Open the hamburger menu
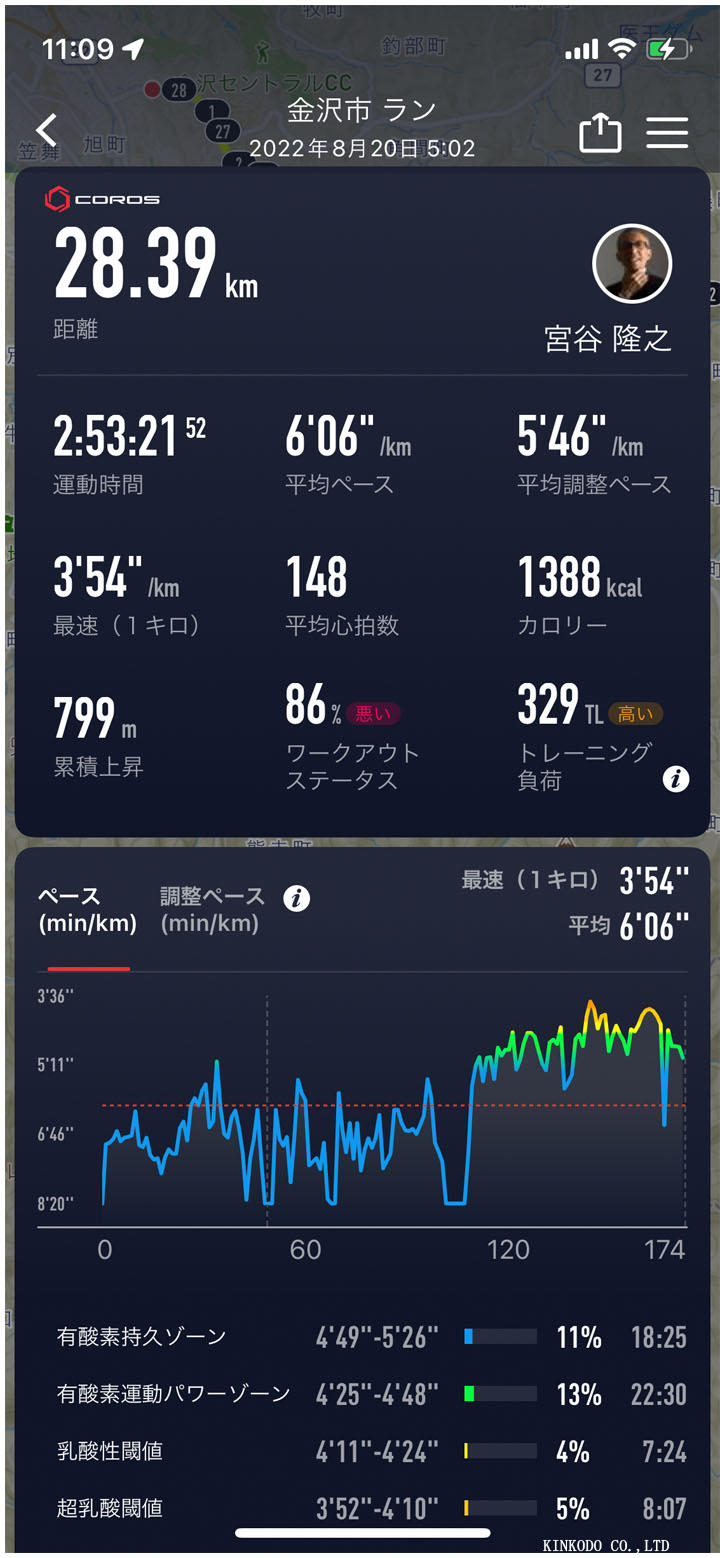 tap(667, 132)
